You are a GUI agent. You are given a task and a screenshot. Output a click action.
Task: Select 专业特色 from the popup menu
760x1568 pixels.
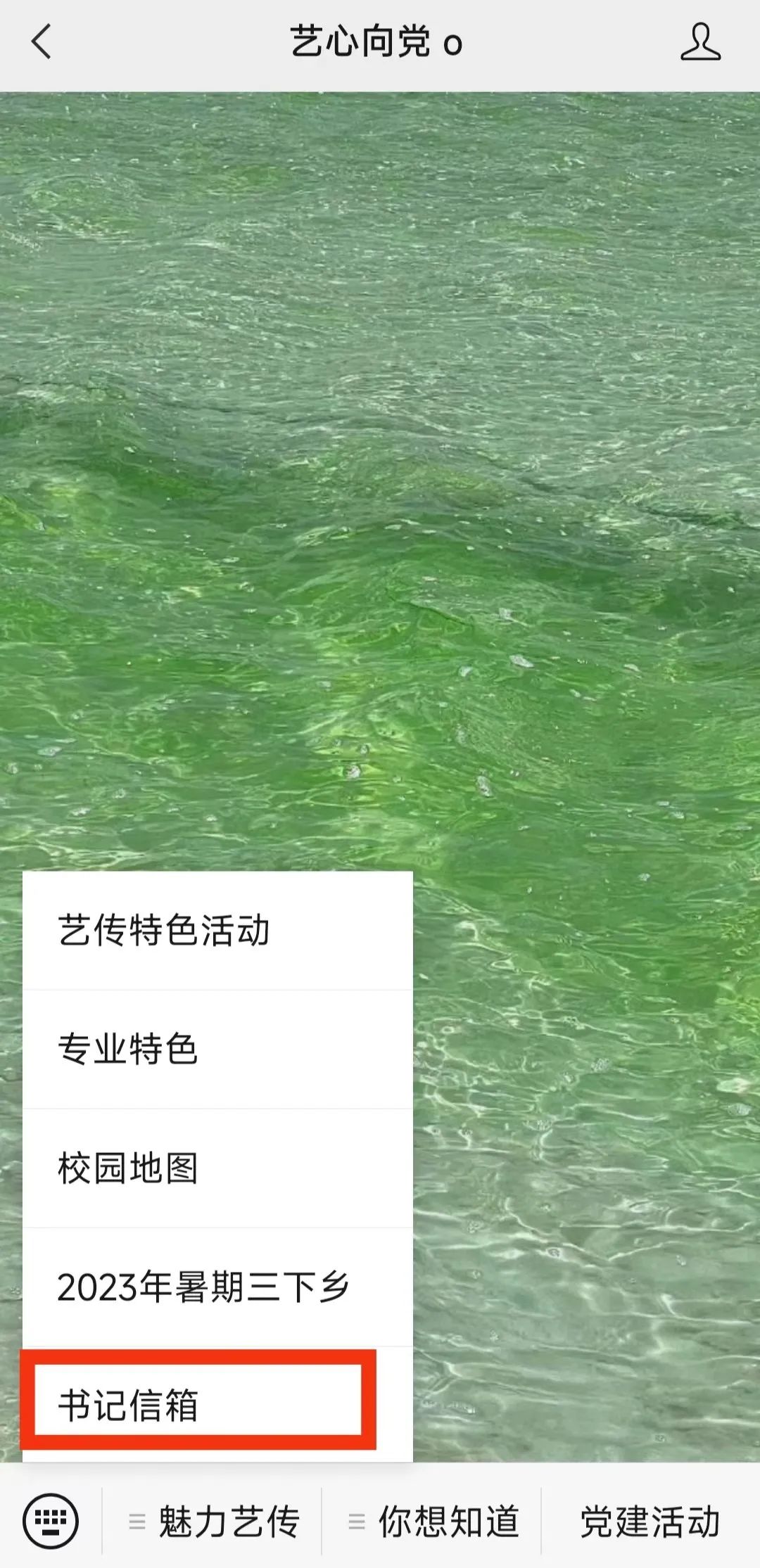click(217, 1050)
